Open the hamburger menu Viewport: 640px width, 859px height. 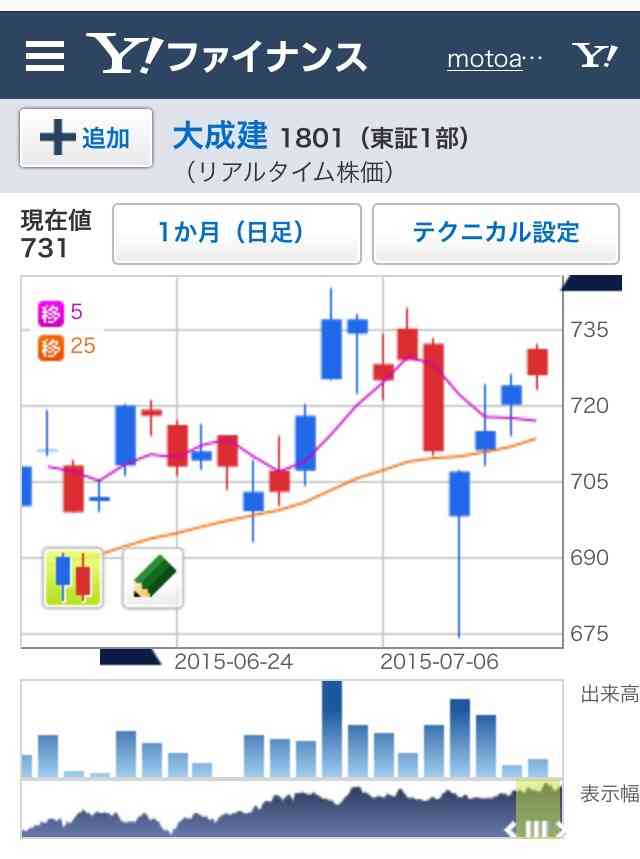tap(44, 56)
